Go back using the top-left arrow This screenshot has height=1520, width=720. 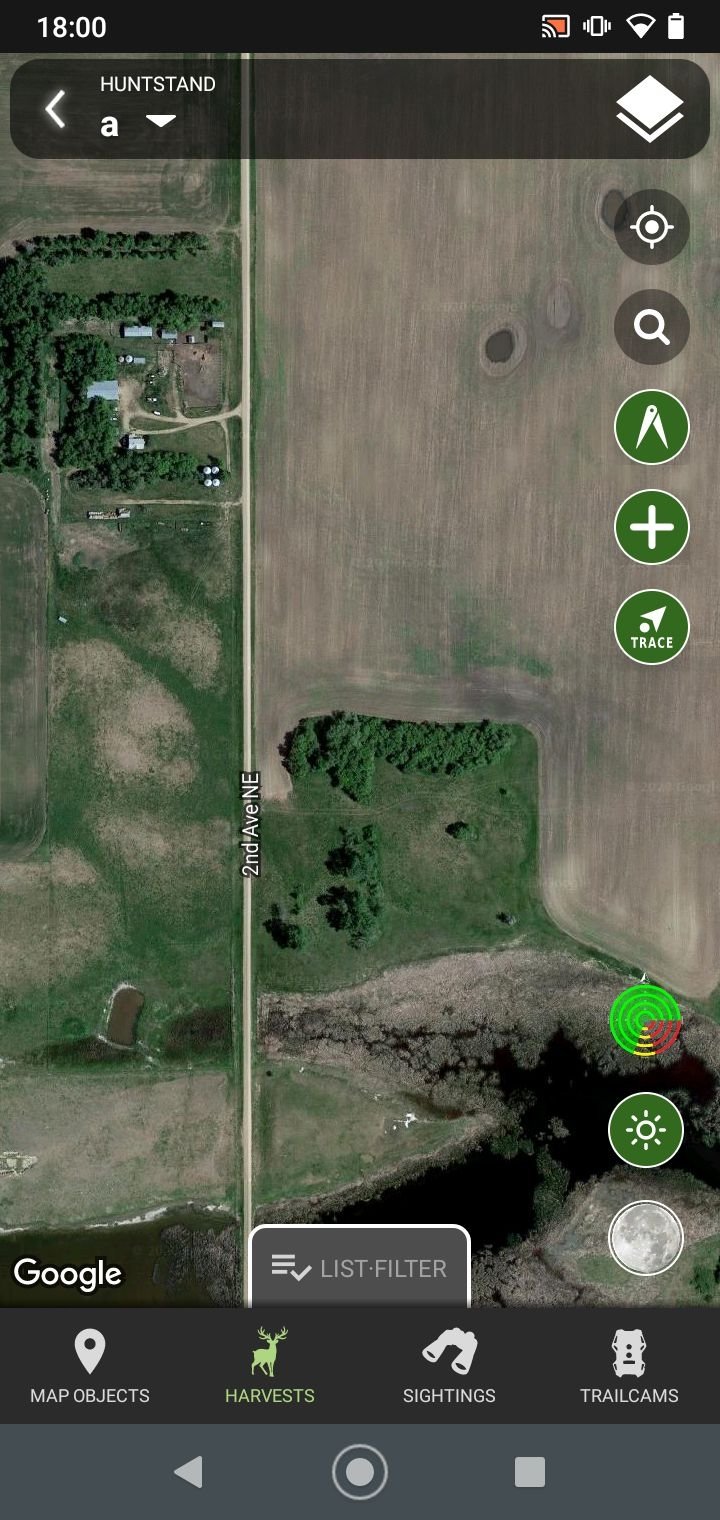pos(55,109)
